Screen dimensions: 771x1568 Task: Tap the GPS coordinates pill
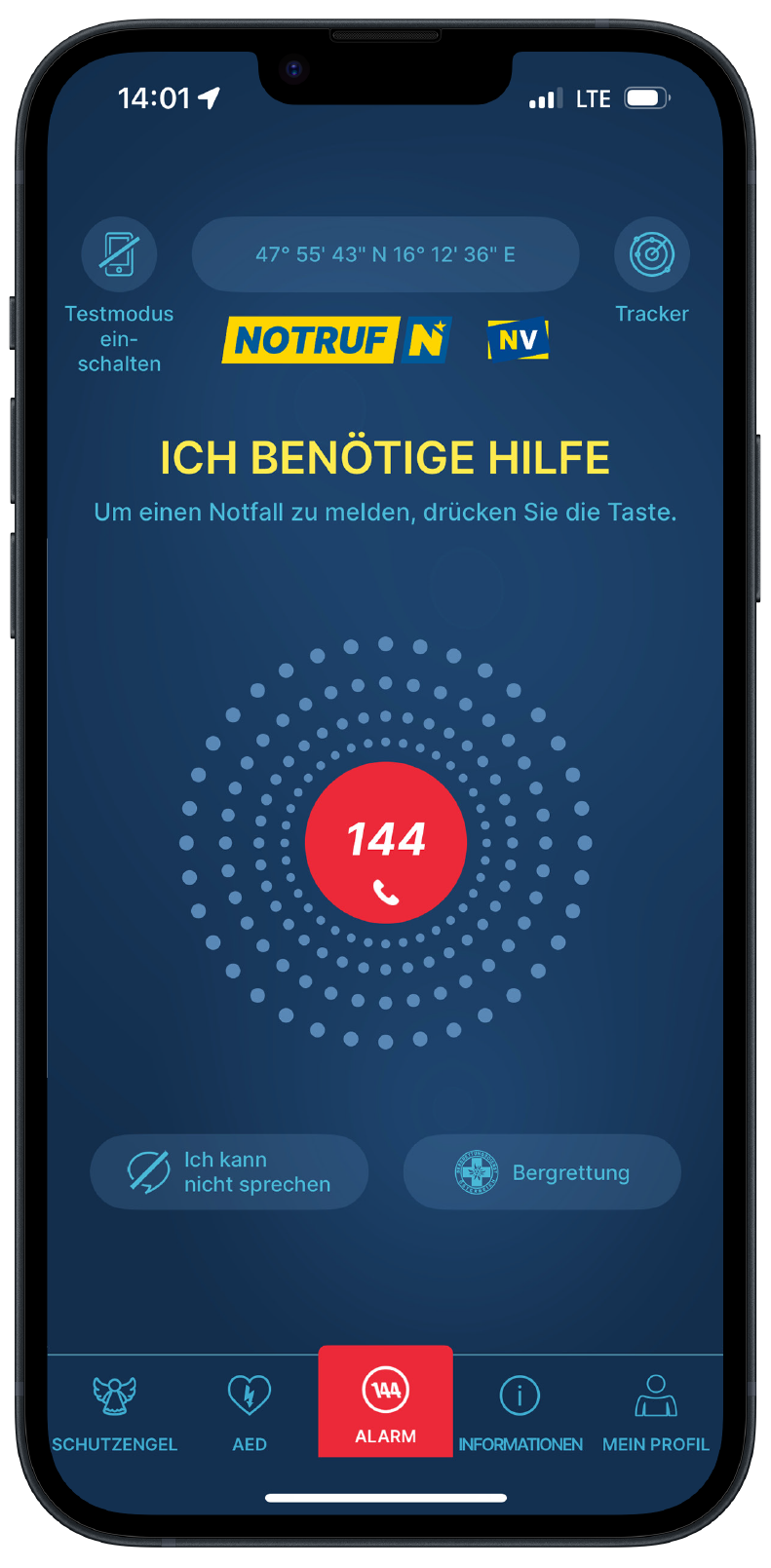385,254
